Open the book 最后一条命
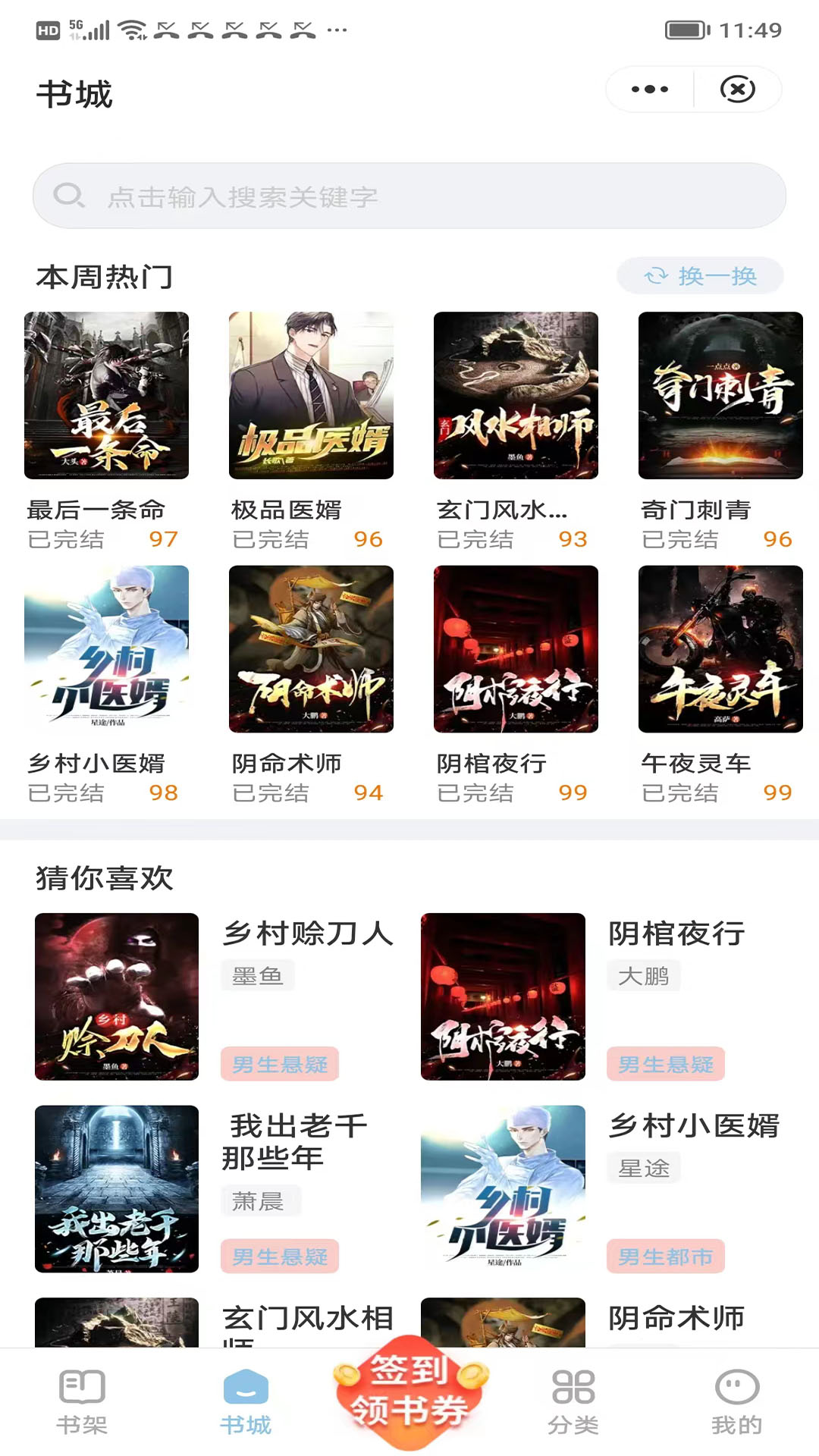Viewport: 819px width, 1456px height. point(108,395)
